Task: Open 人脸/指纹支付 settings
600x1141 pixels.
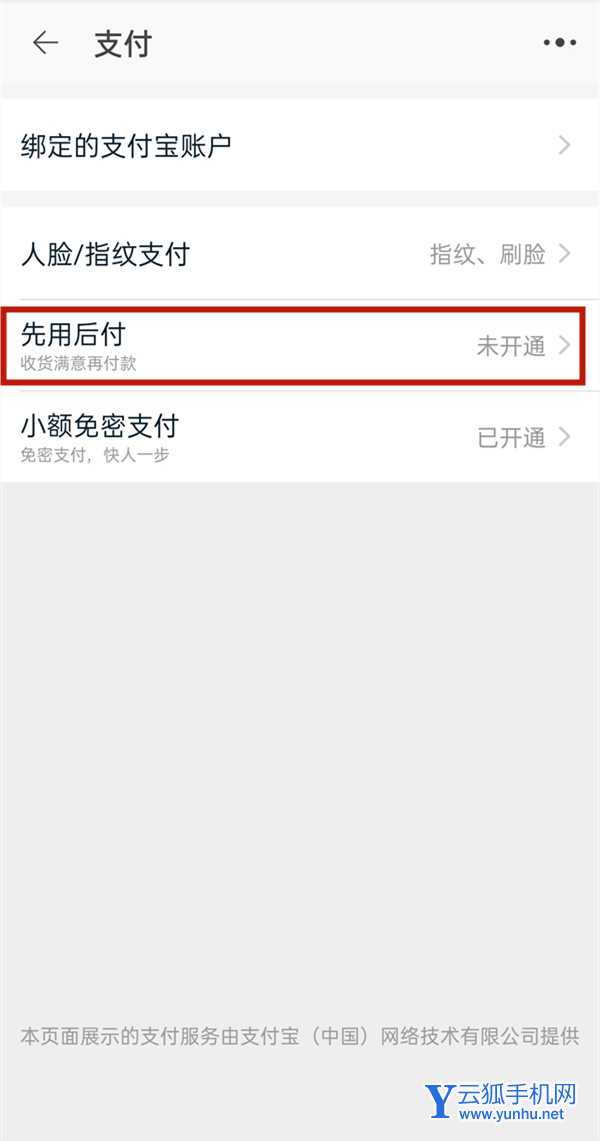Action: pos(300,254)
